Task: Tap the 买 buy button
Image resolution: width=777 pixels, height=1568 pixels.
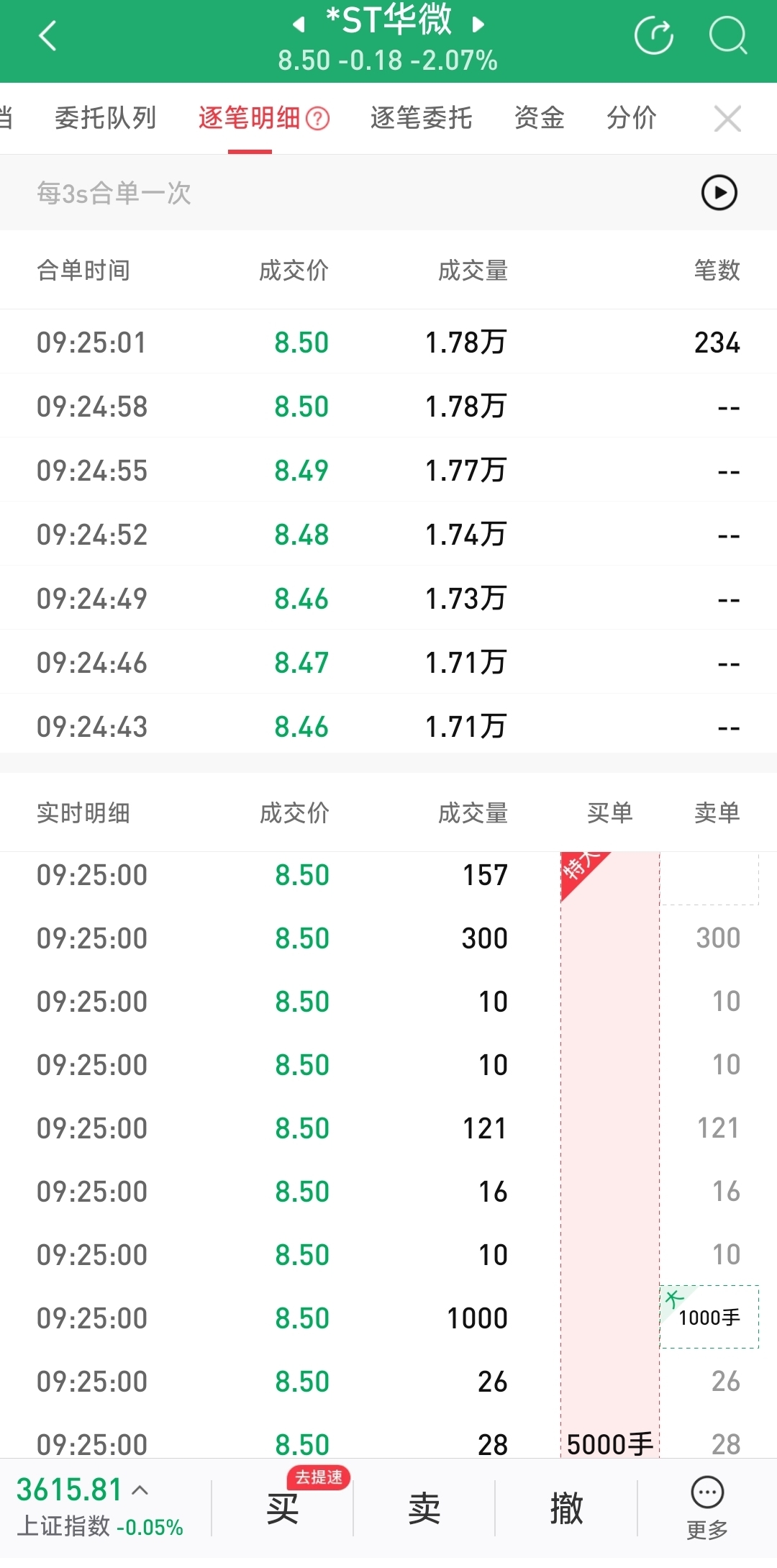Action: 282,1508
